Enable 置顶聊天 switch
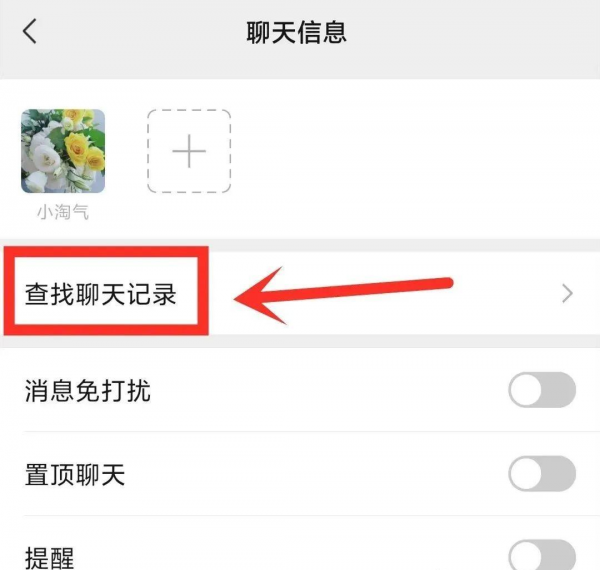The width and height of the screenshot is (600, 570). tap(542, 474)
